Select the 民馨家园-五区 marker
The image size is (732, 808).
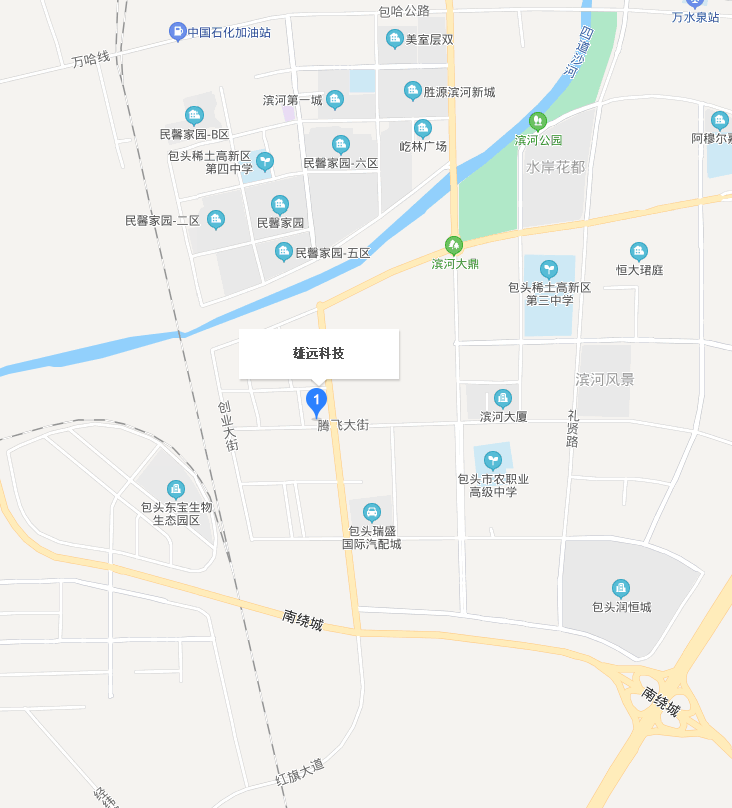[x=283, y=252]
